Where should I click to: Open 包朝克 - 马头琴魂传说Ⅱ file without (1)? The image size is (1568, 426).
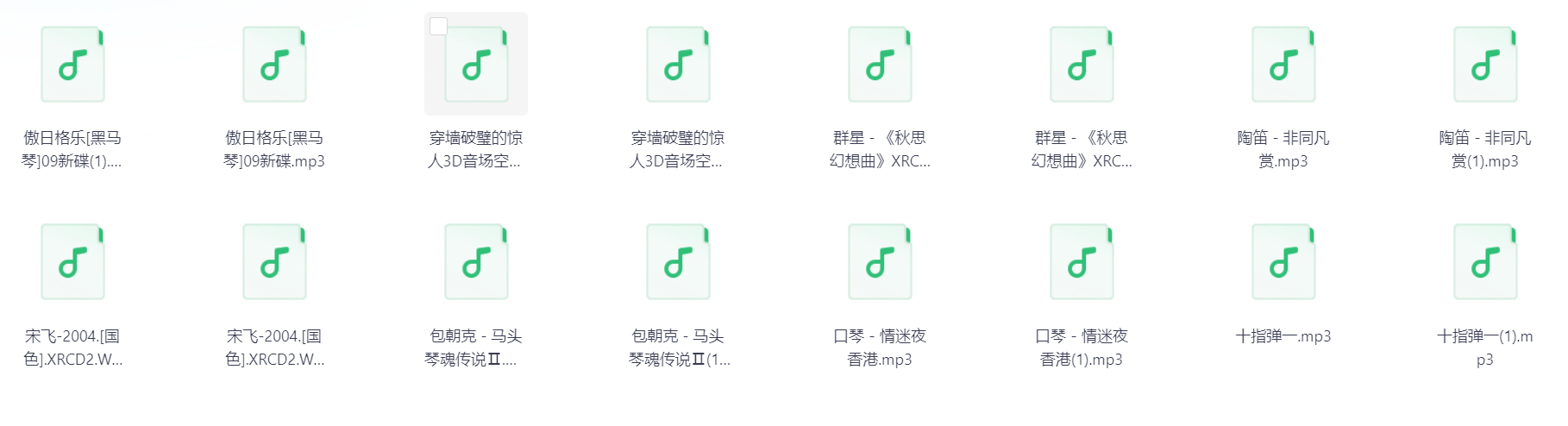coord(476,263)
